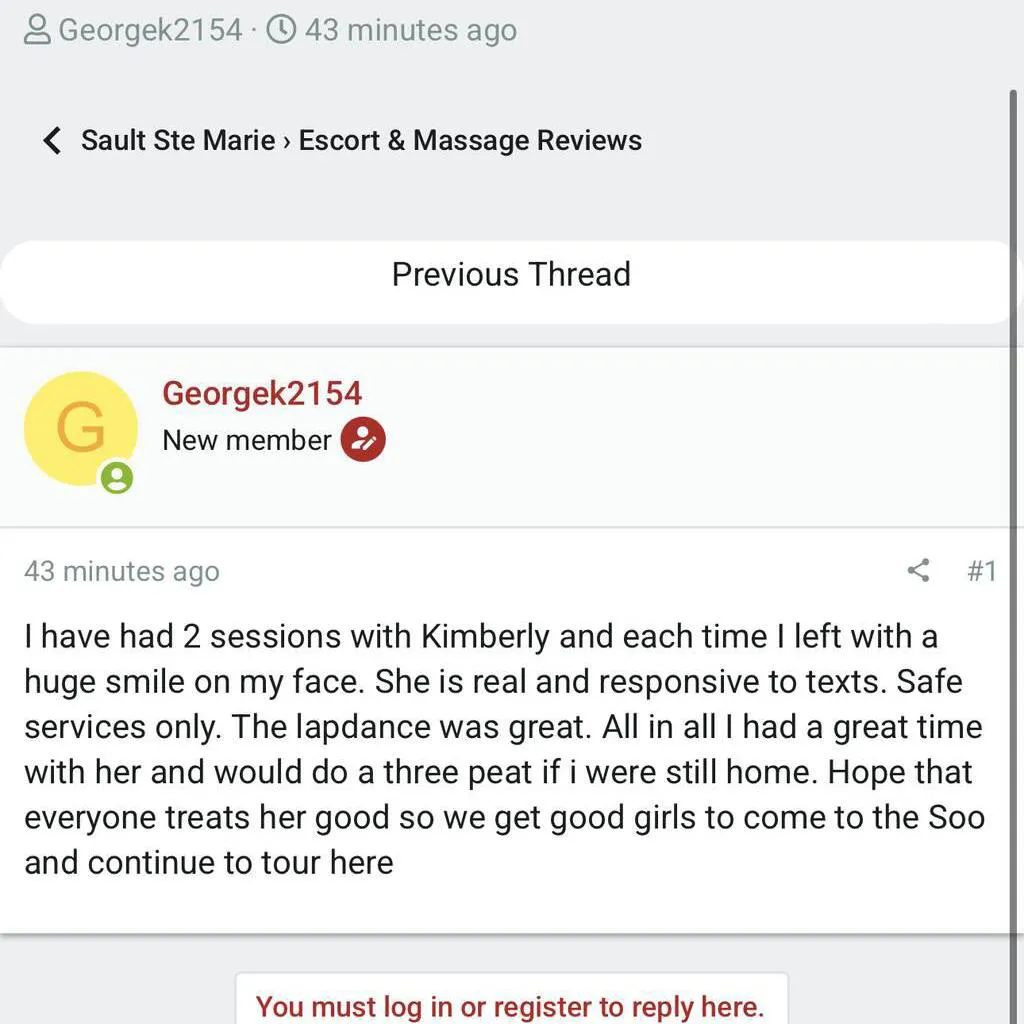The image size is (1024, 1024).
Task: Open Escort & Massage Reviews breadcrumb
Action: 470,140
